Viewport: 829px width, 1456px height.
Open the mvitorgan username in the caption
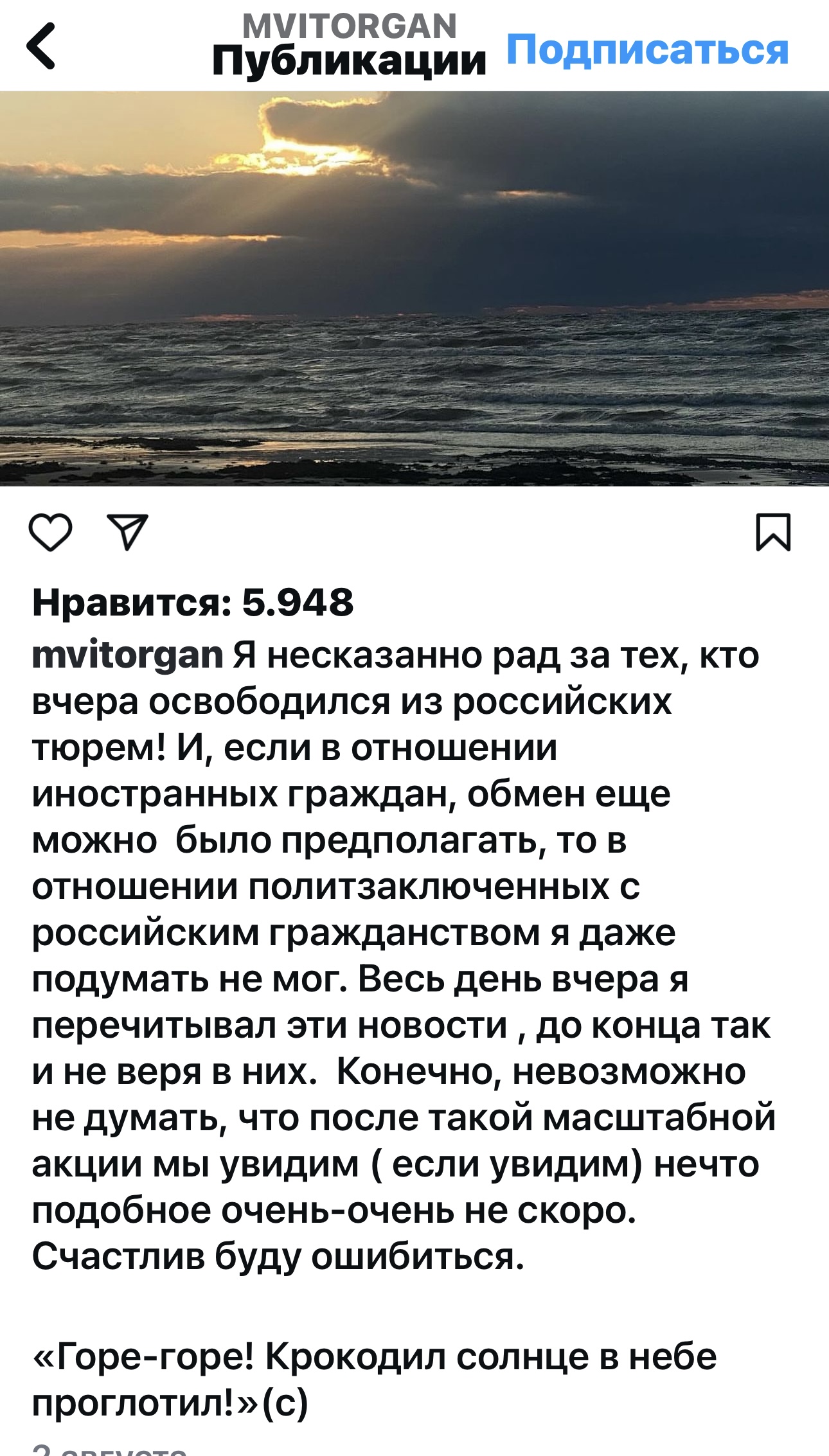click(127, 656)
